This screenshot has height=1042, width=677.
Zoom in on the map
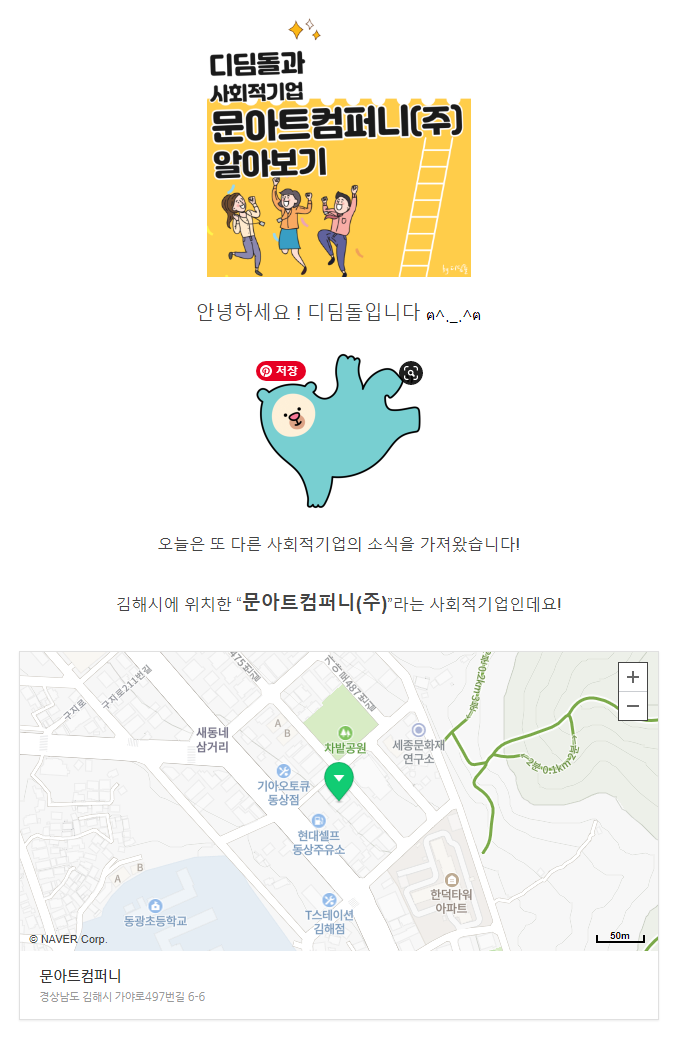pos(632,677)
